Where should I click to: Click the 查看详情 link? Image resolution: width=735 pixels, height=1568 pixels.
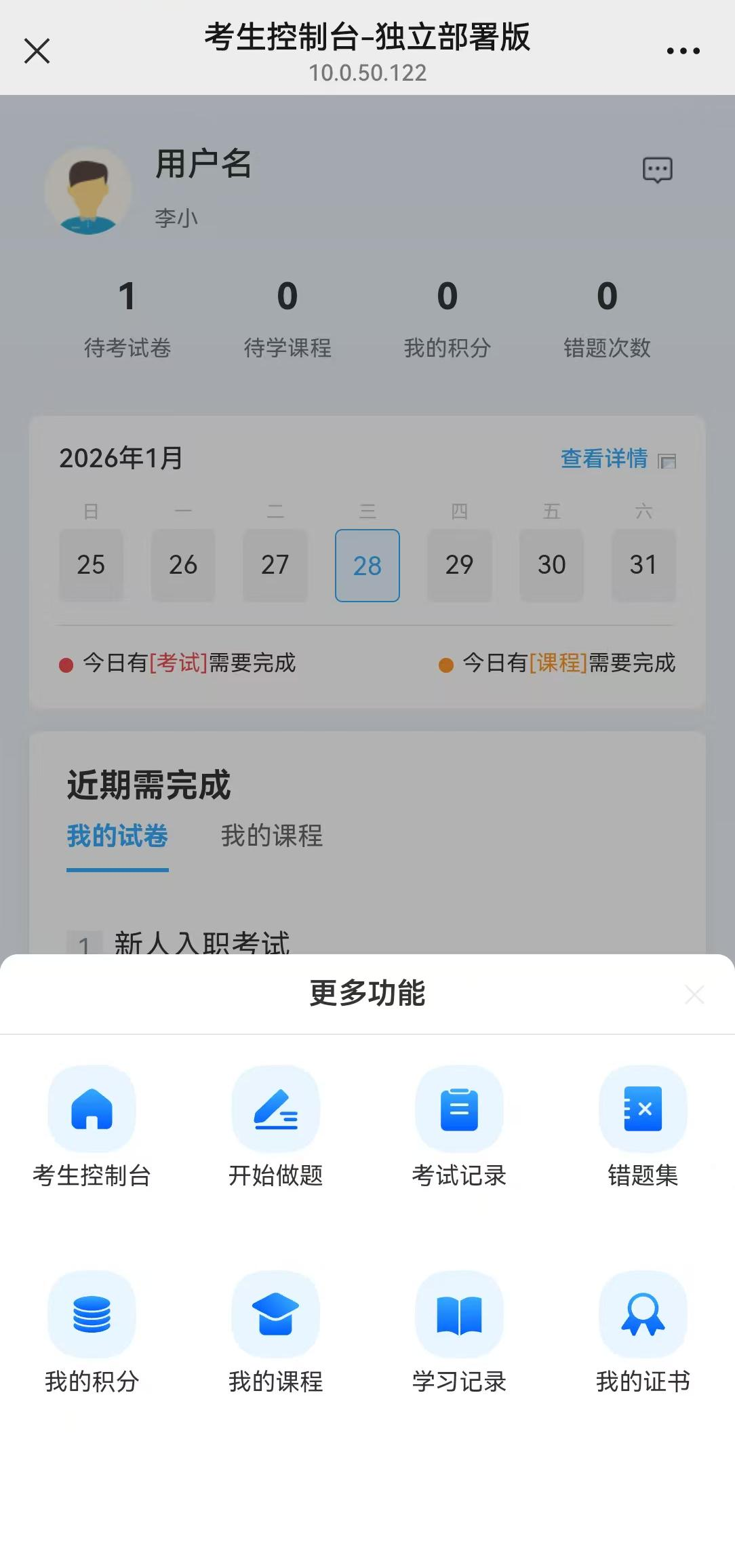603,458
